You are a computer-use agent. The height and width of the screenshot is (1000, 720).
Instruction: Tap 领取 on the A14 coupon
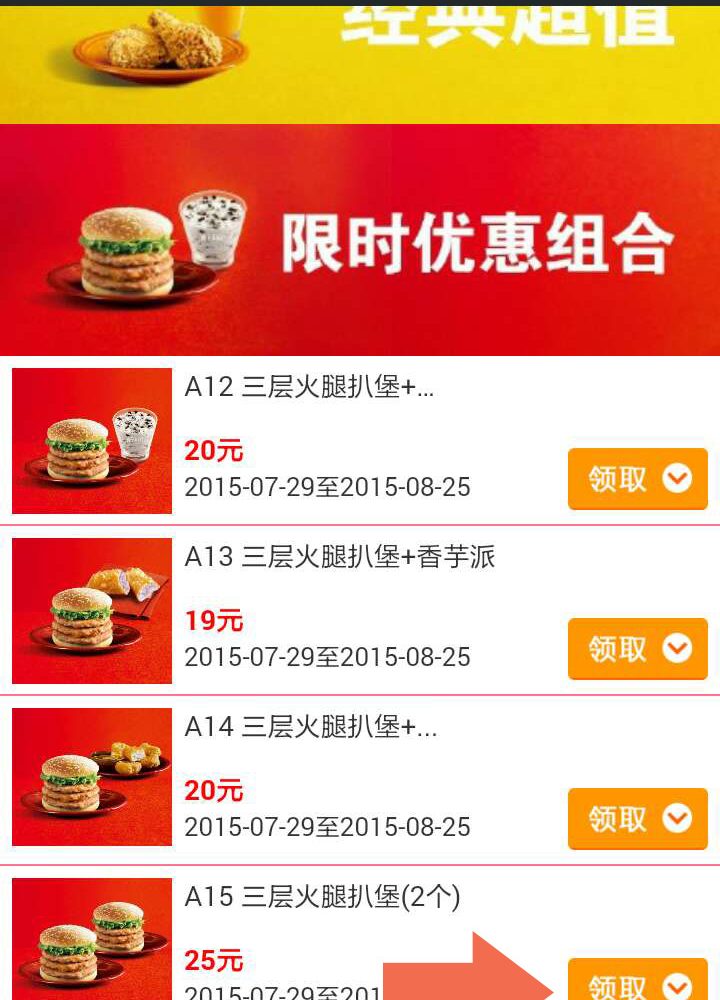pos(637,819)
